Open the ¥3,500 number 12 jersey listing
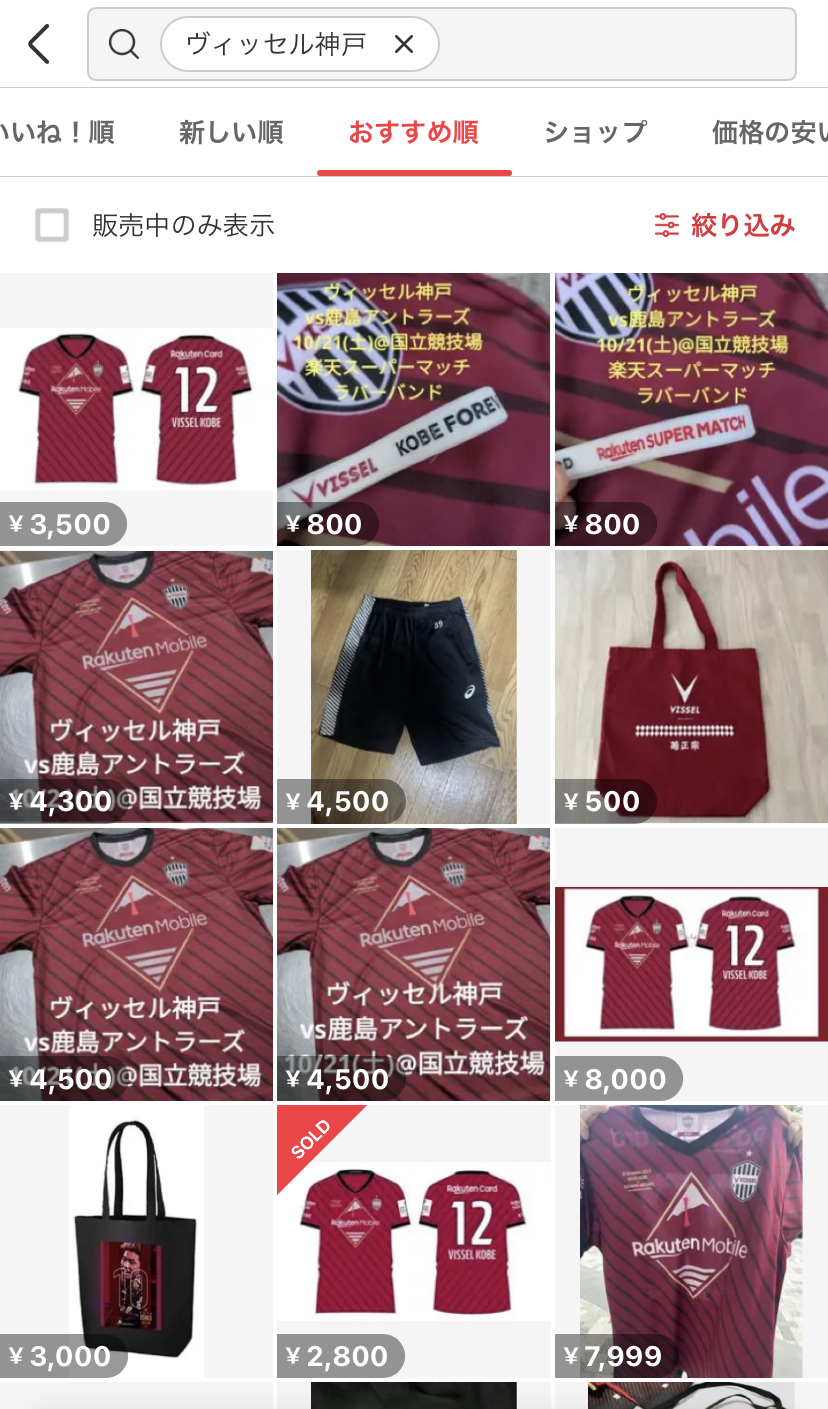 click(136, 410)
